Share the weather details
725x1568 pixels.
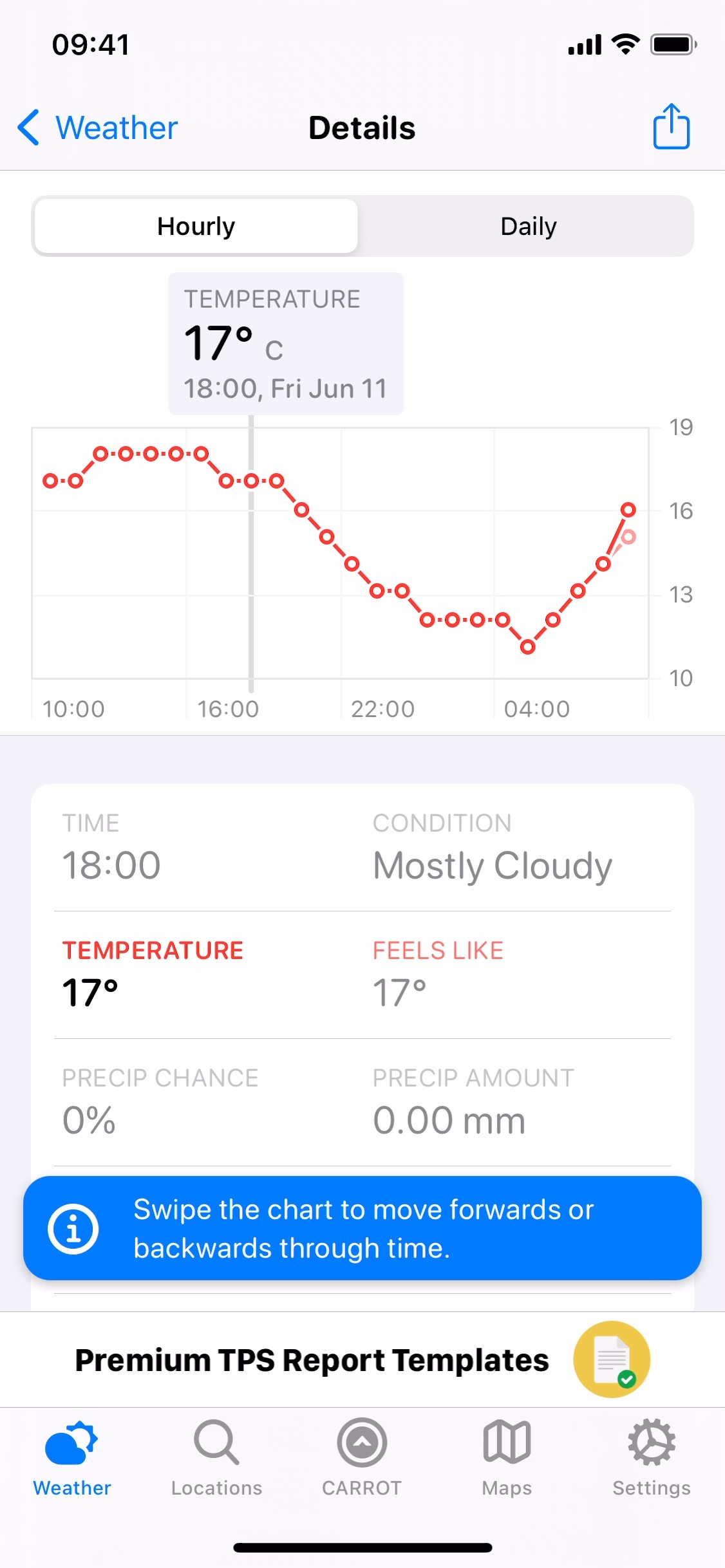[x=671, y=127]
